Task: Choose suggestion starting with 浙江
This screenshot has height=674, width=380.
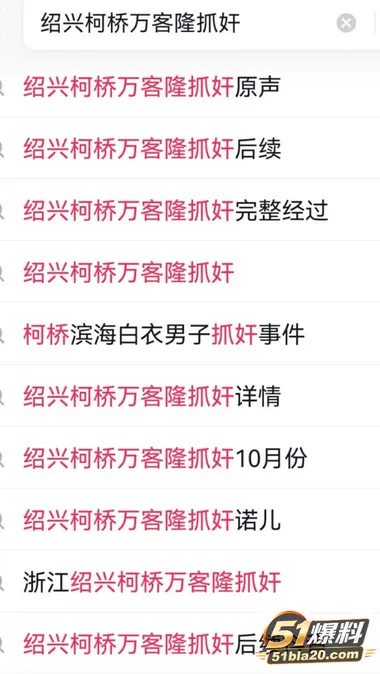Action: pyautogui.click(x=190, y=582)
